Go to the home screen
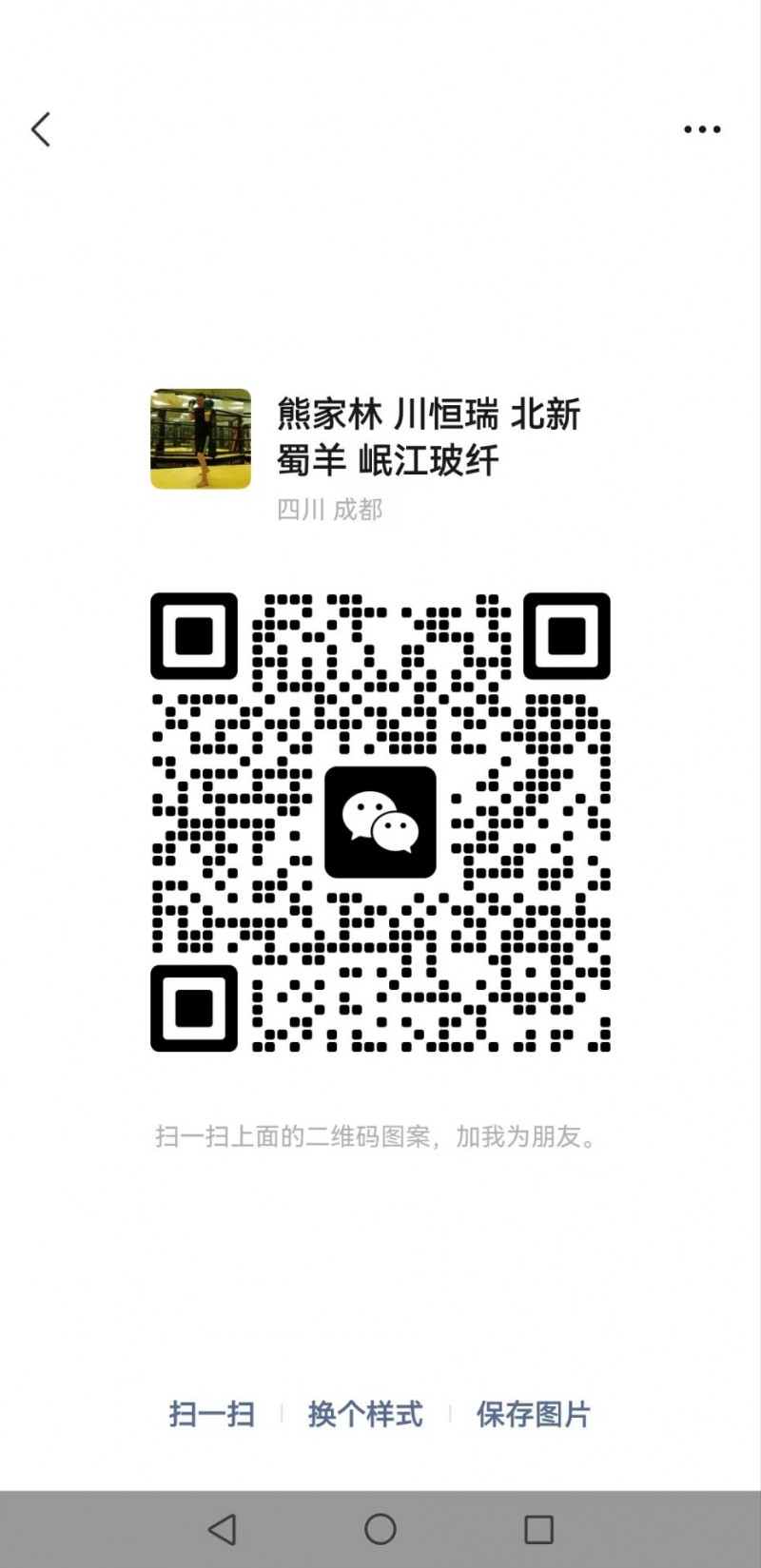Screen dimensions: 761x1568 click(x=380, y=1529)
